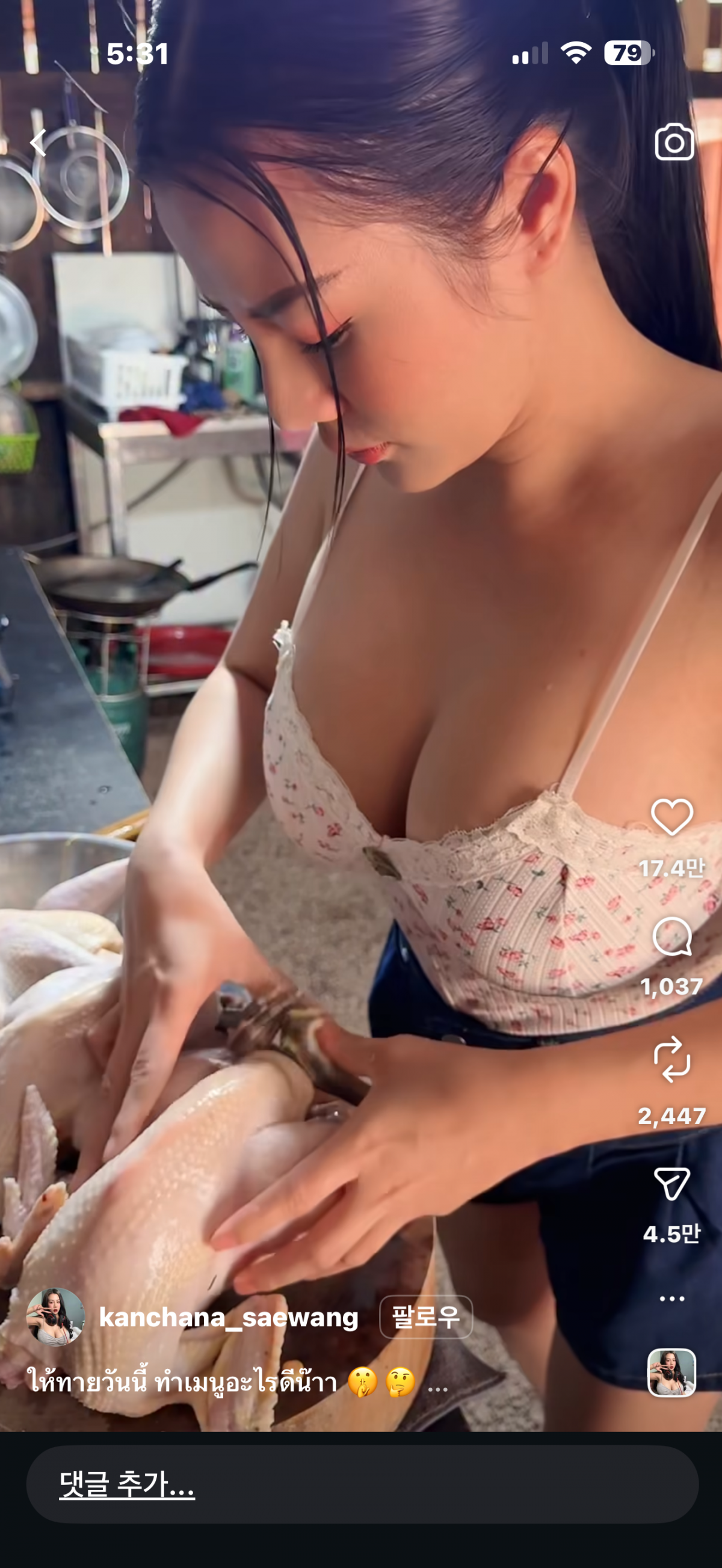722x1568 pixels.
Task: Open the three-dot more options menu
Action: (671, 1299)
